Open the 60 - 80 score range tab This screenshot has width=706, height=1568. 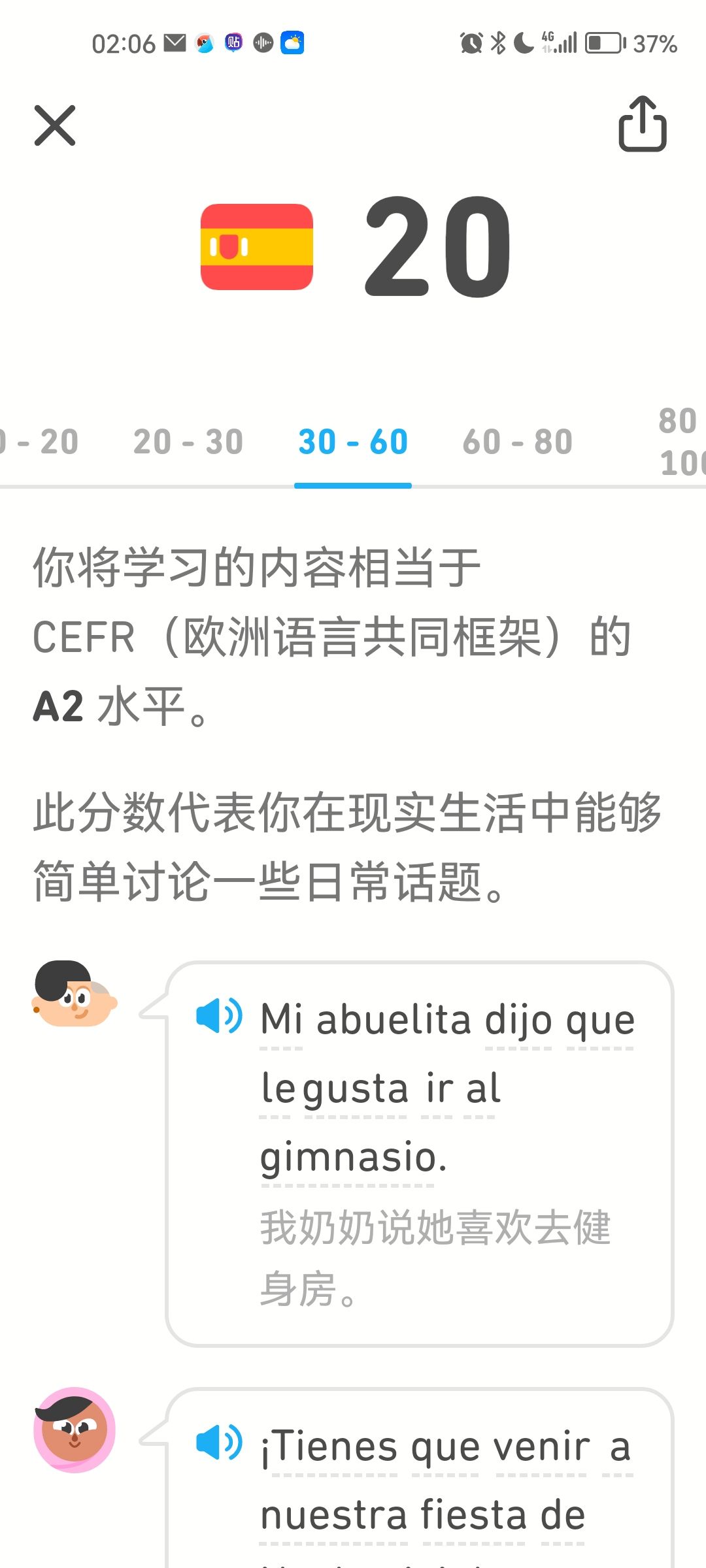pyautogui.click(x=518, y=442)
